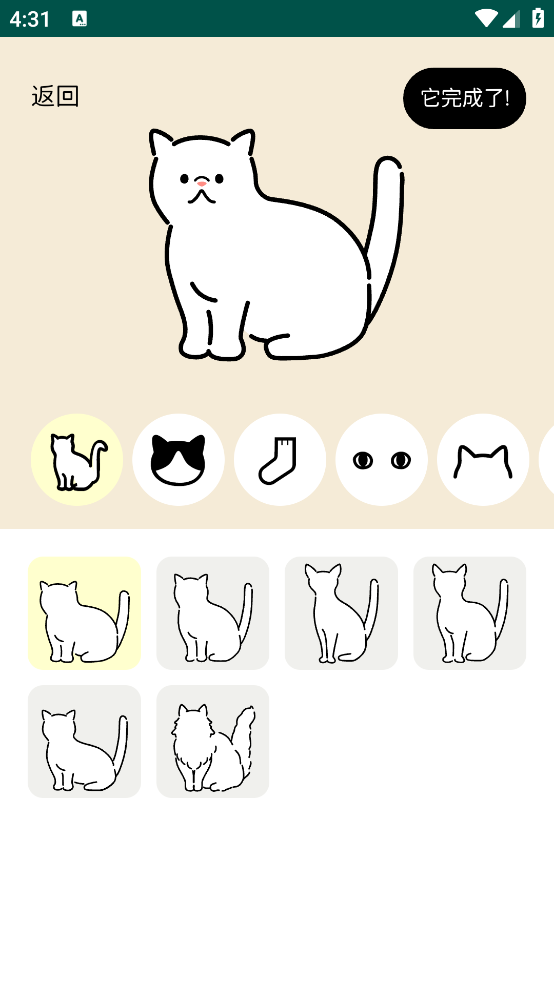
Task: Choose the highlighted chubby cat body
Action: (85, 613)
